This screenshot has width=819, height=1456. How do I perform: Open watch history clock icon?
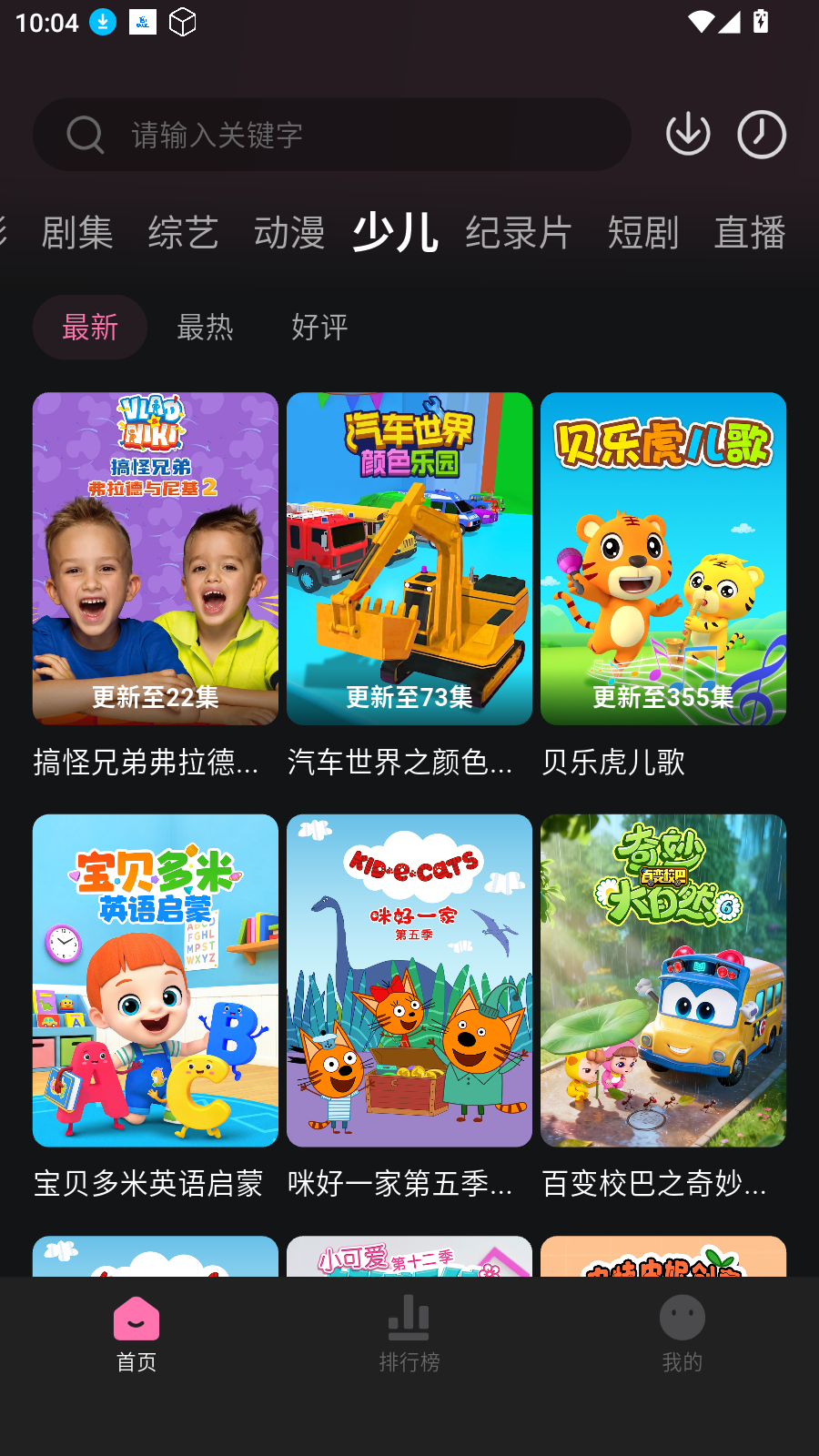[762, 135]
